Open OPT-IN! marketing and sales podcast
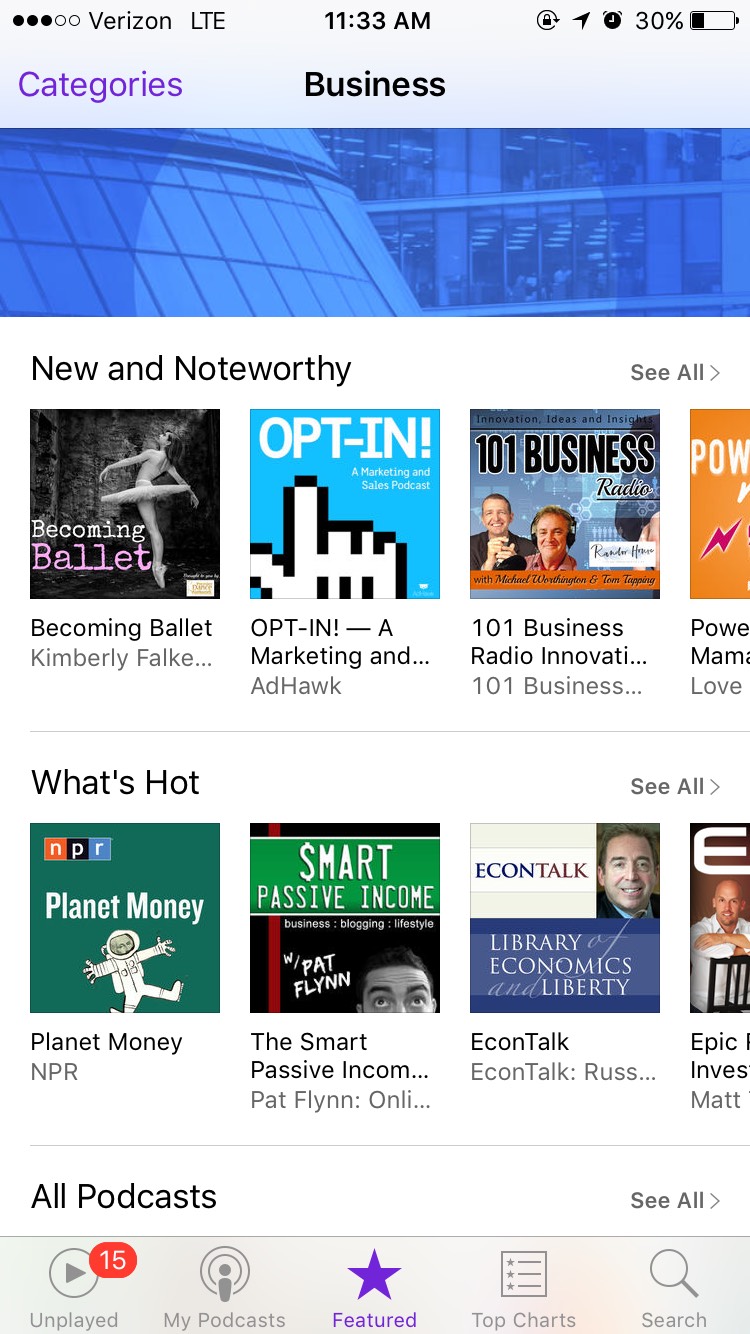The width and height of the screenshot is (750, 1334). click(345, 504)
